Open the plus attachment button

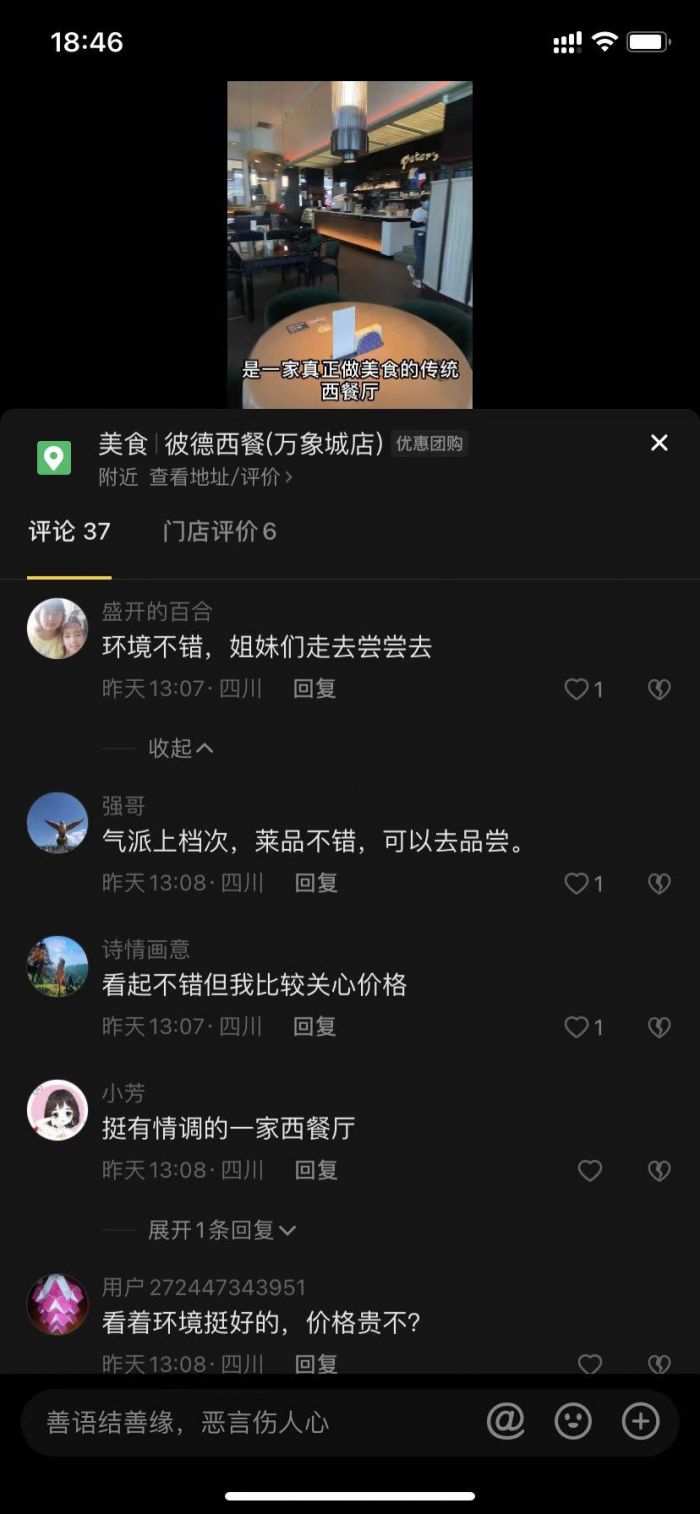(641, 1421)
